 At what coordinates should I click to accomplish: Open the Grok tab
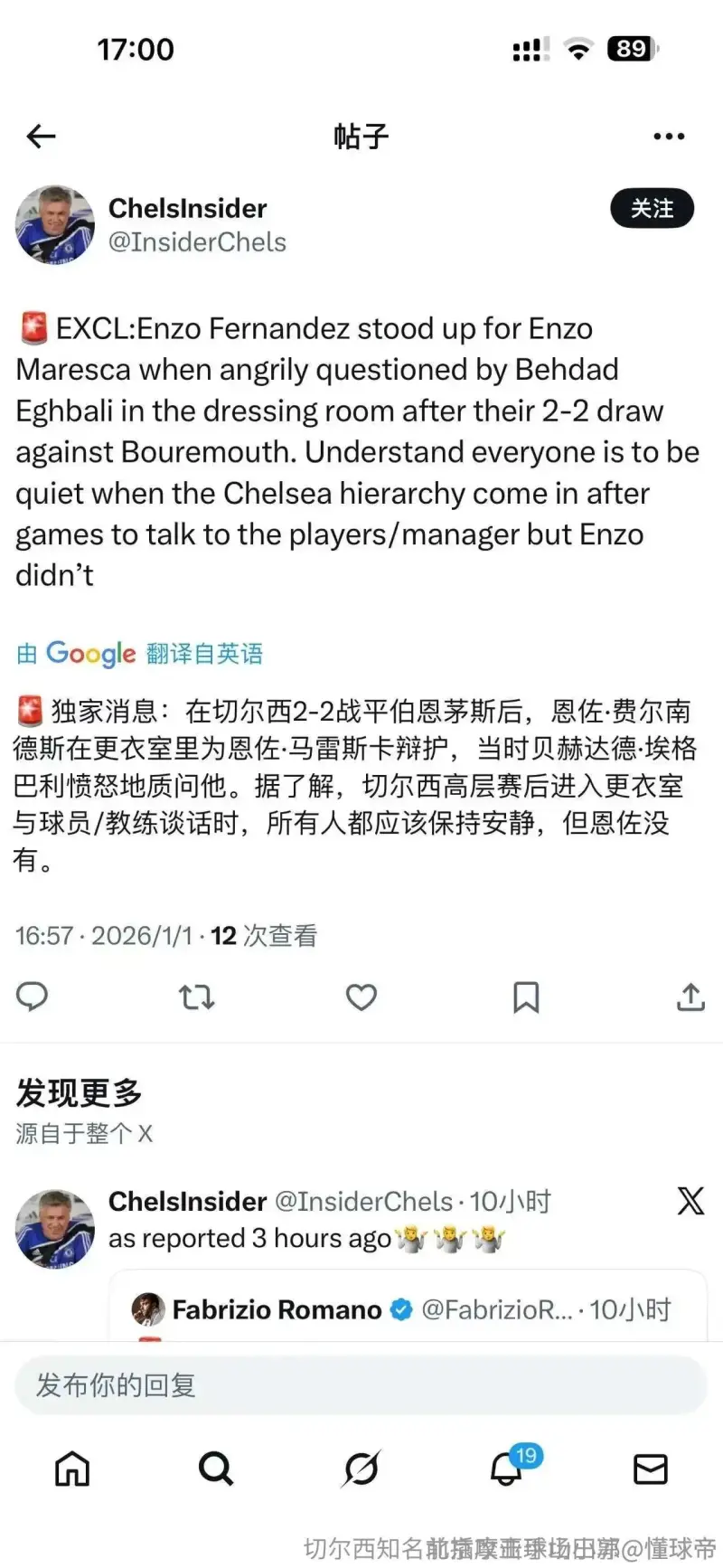[361, 1469]
